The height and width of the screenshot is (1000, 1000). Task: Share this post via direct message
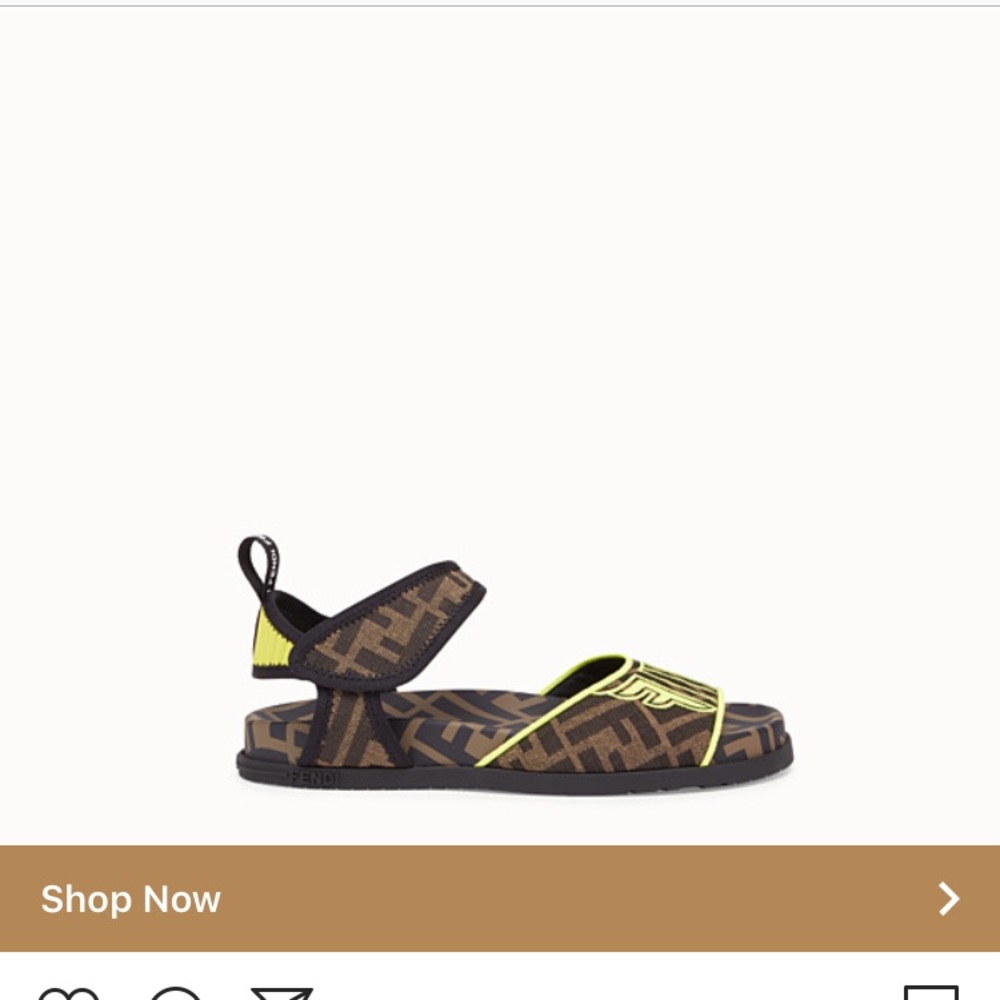coord(282,994)
